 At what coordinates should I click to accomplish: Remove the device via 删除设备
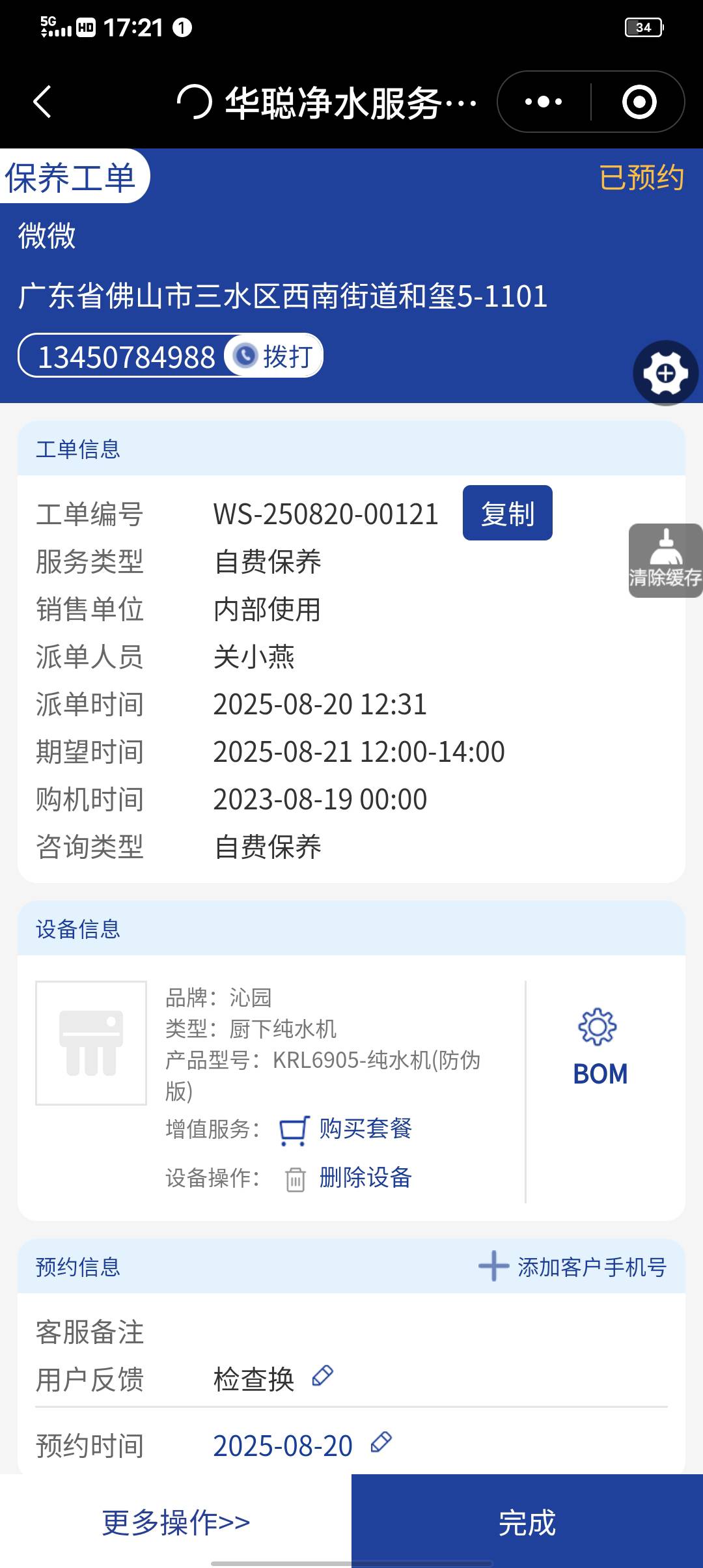[349, 1178]
